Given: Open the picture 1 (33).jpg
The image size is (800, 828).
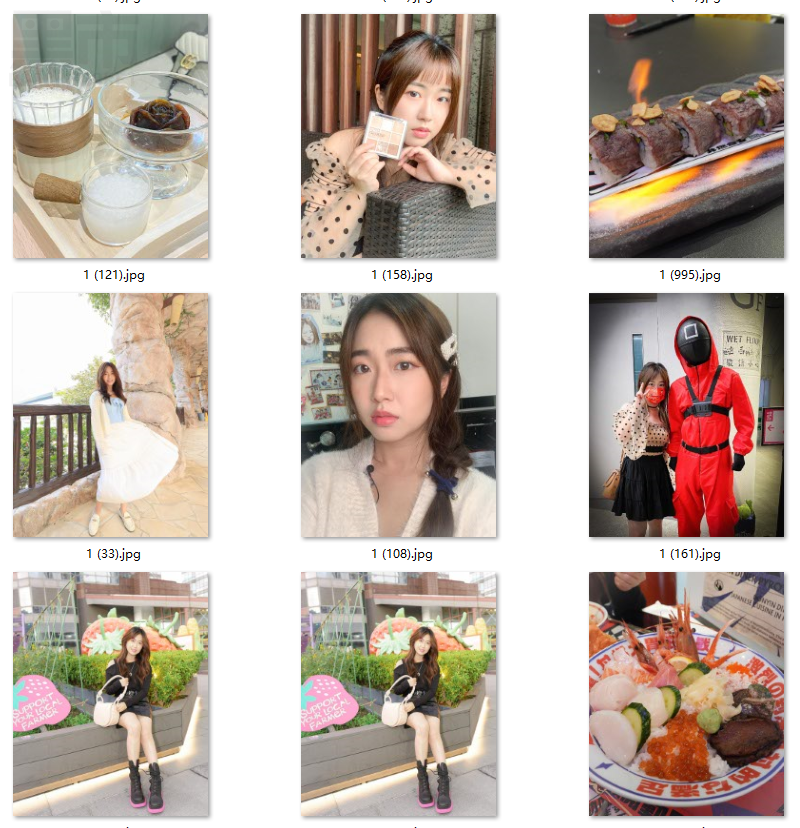Looking at the screenshot, I should click(x=110, y=415).
